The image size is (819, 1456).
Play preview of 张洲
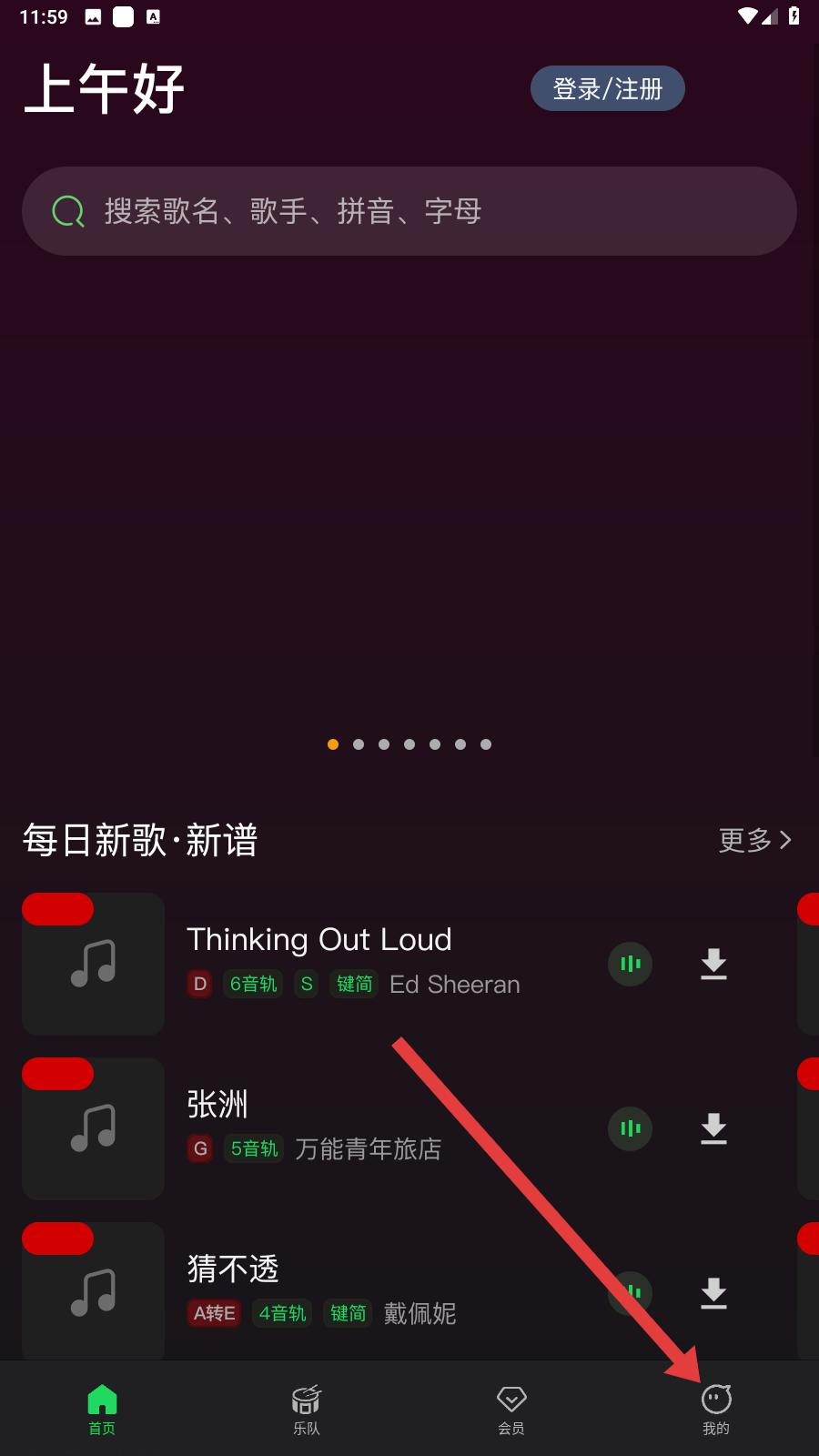pyautogui.click(x=630, y=1128)
